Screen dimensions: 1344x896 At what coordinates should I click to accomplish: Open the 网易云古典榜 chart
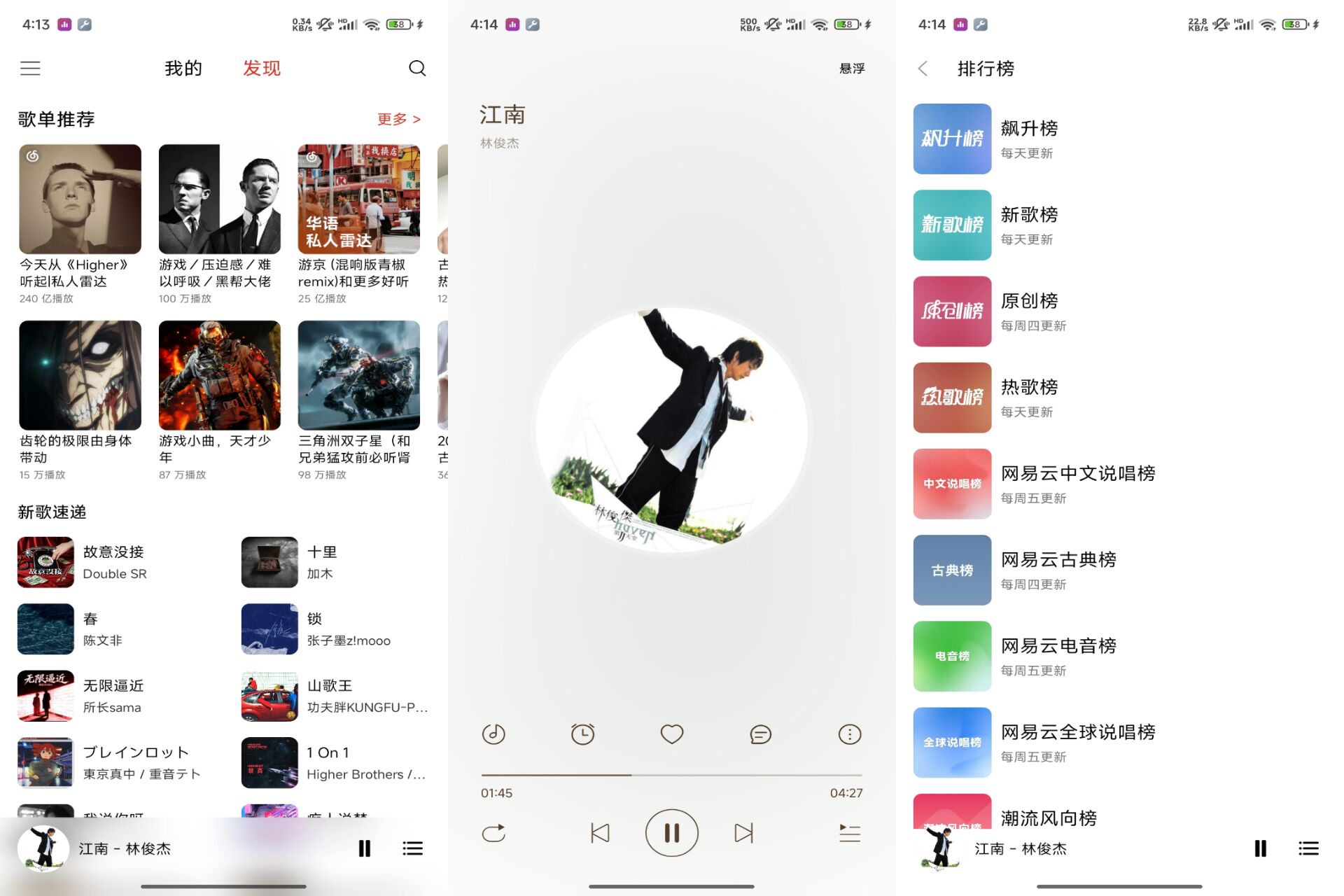coord(1057,570)
